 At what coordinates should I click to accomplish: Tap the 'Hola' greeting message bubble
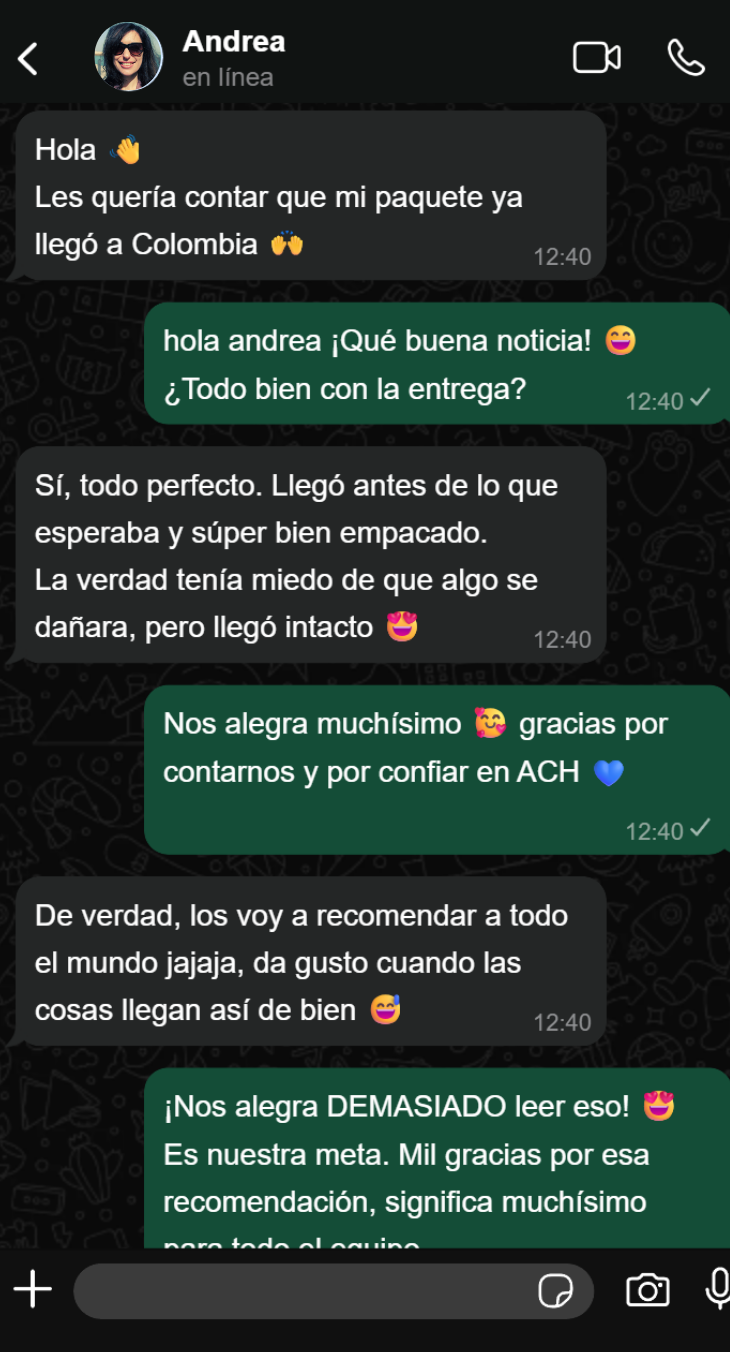pyautogui.click(x=64, y=148)
